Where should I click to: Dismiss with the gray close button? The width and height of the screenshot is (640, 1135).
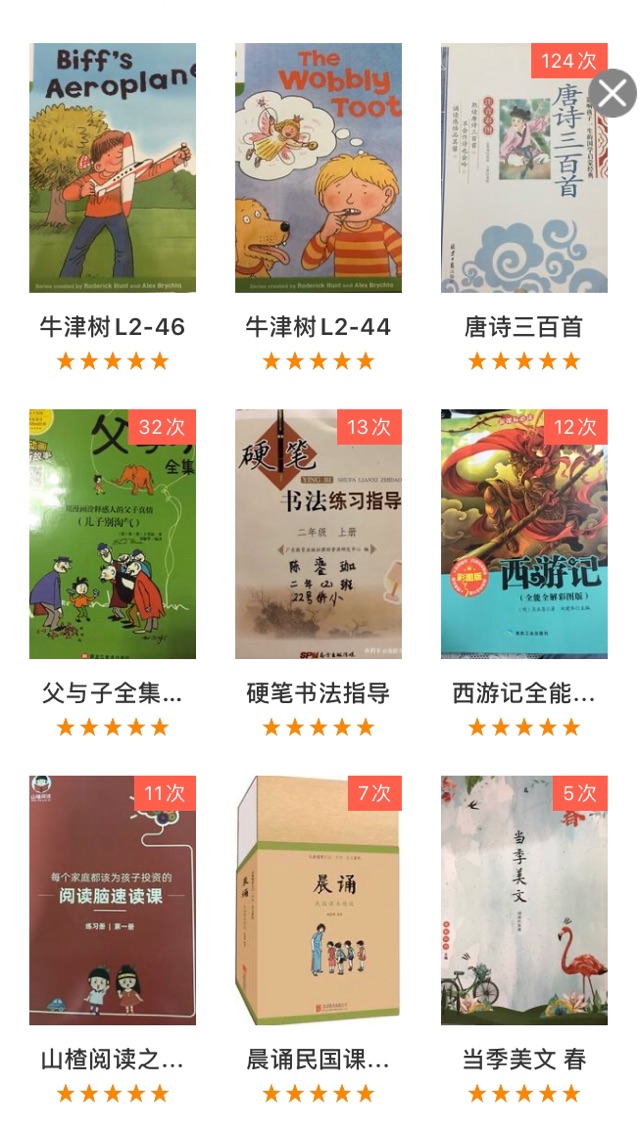612,94
